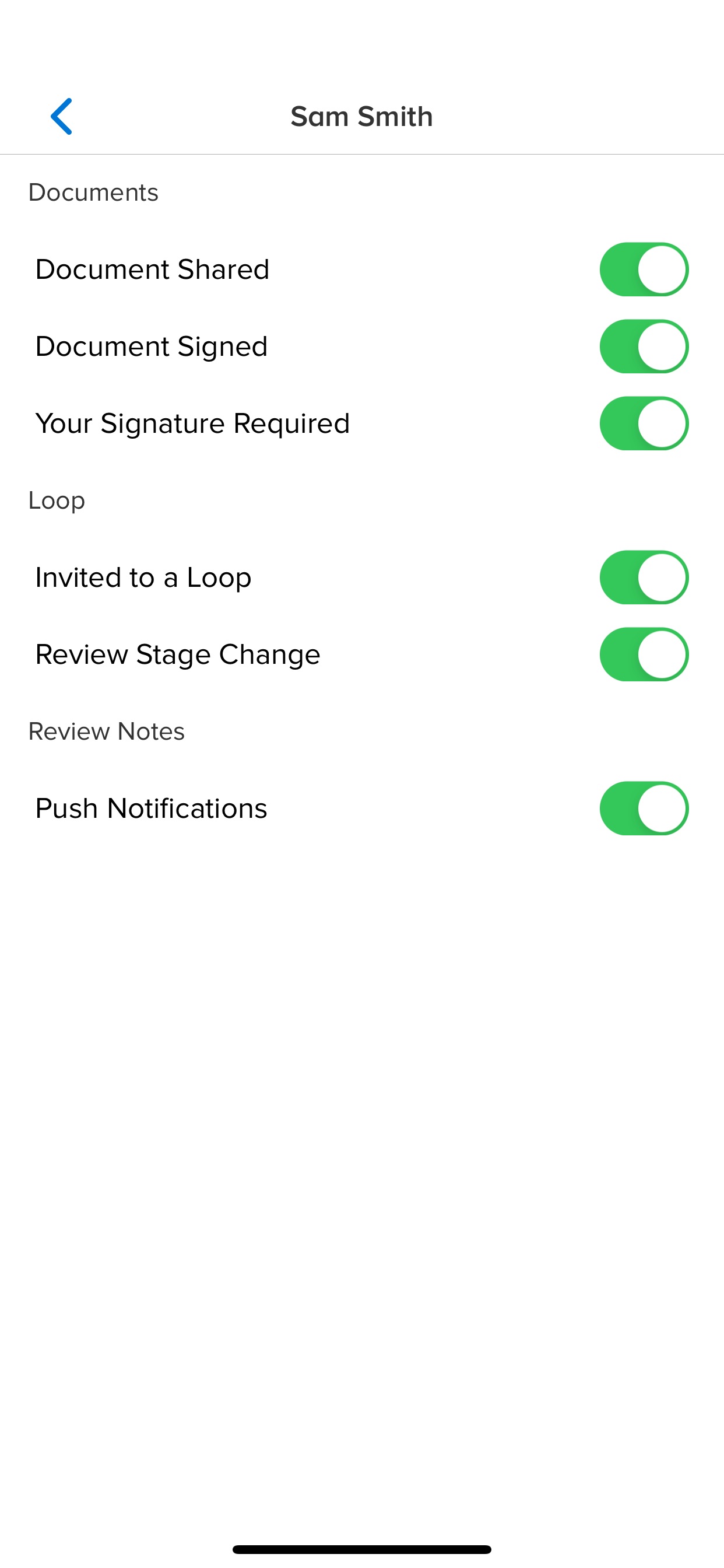
Task: Tap the Documents section header
Action: coord(93,192)
